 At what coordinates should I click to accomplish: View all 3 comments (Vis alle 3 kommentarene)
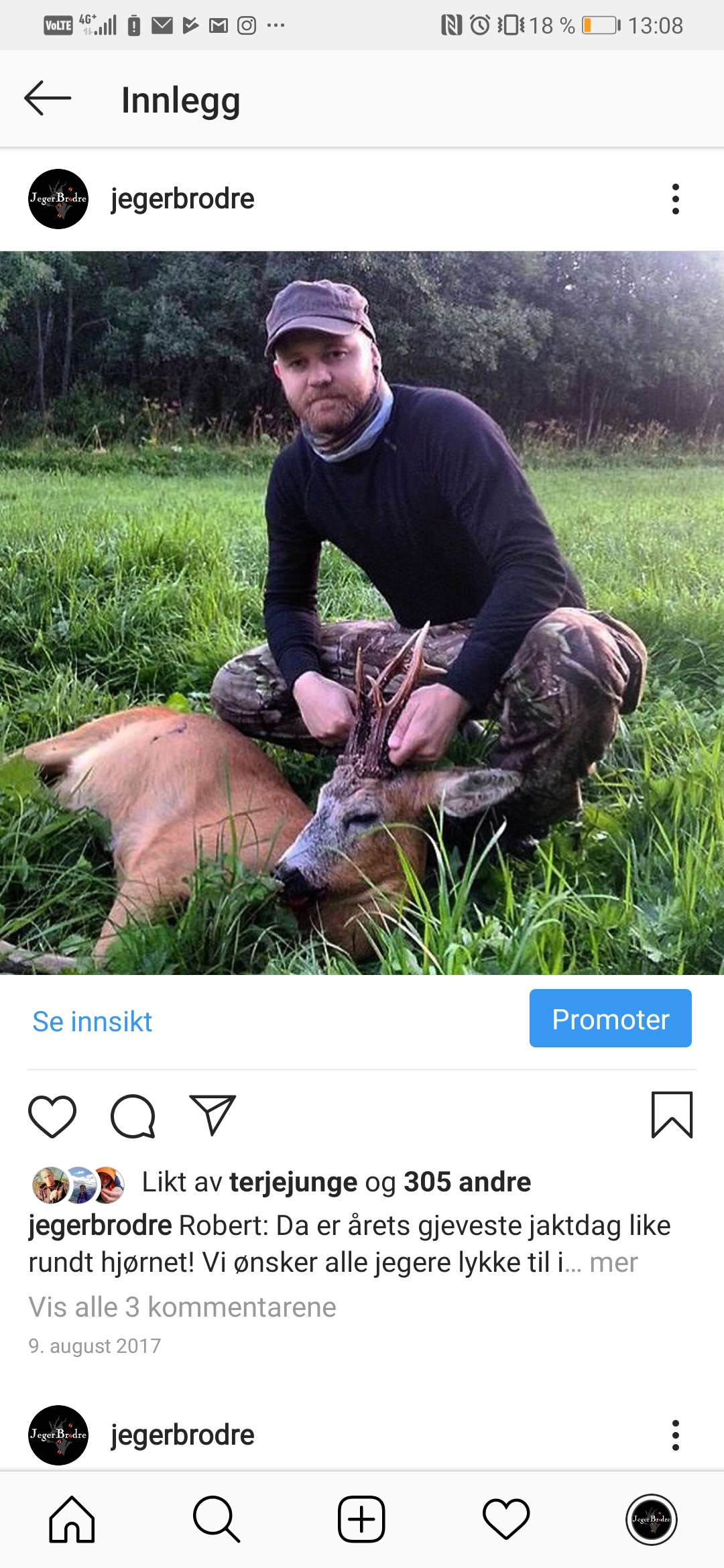(x=182, y=1307)
